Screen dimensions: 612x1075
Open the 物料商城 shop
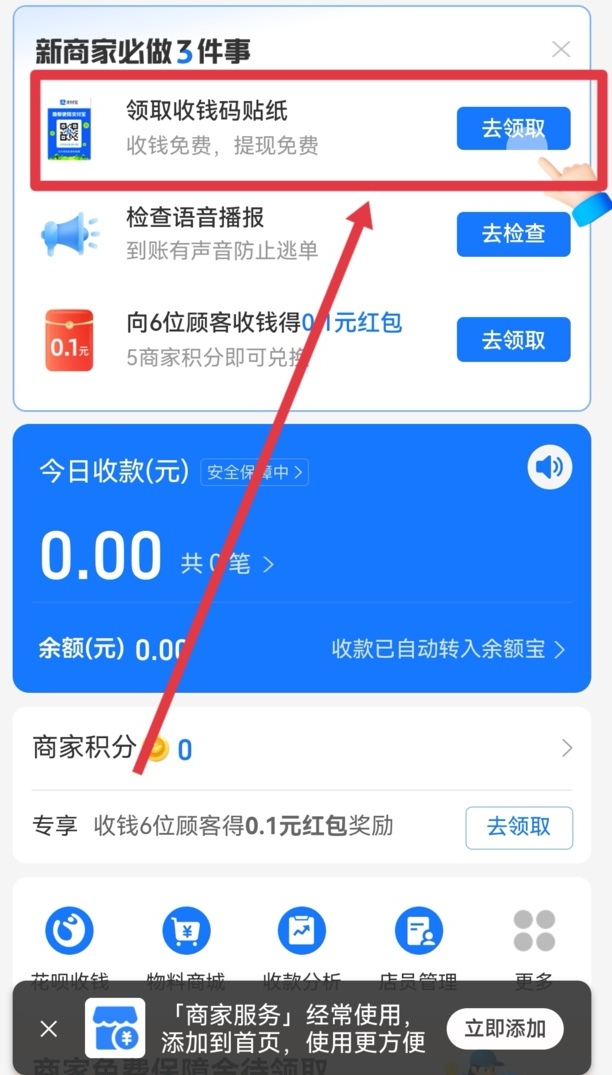tap(187, 934)
